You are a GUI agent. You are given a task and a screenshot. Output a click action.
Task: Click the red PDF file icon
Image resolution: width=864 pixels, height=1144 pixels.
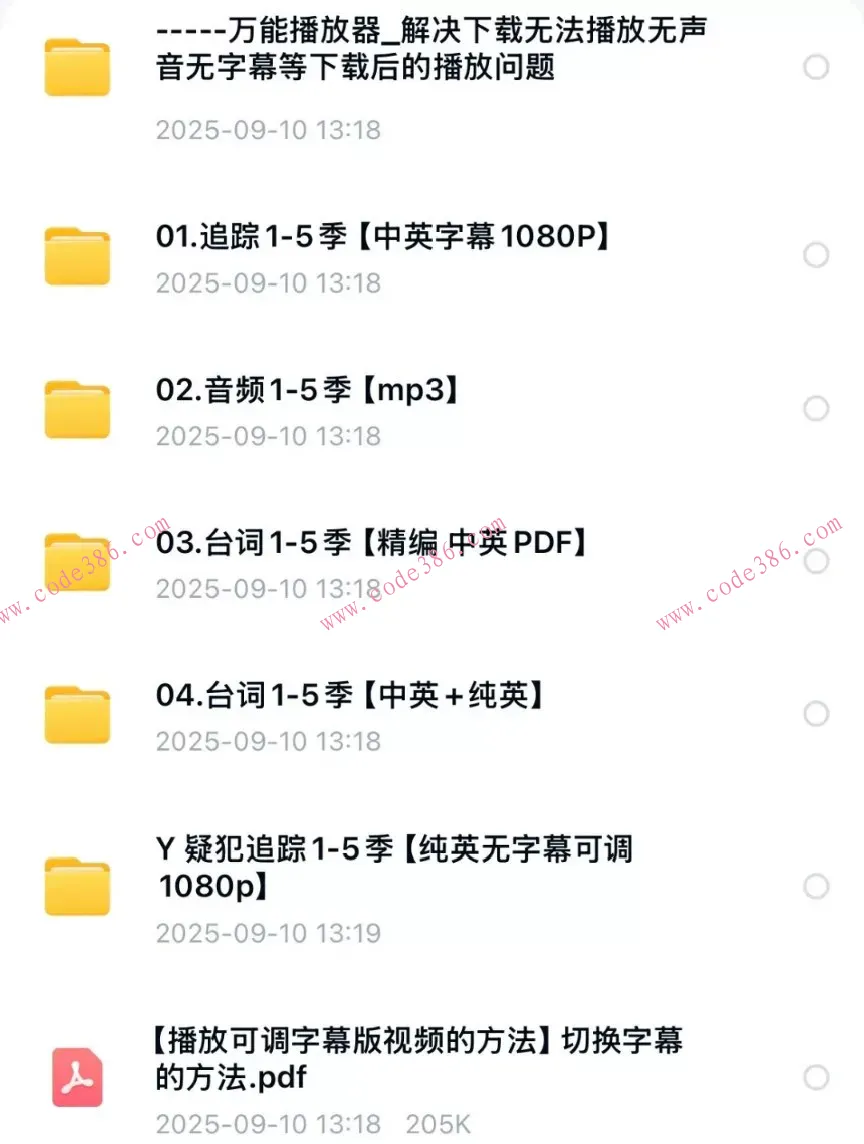pos(77,1078)
